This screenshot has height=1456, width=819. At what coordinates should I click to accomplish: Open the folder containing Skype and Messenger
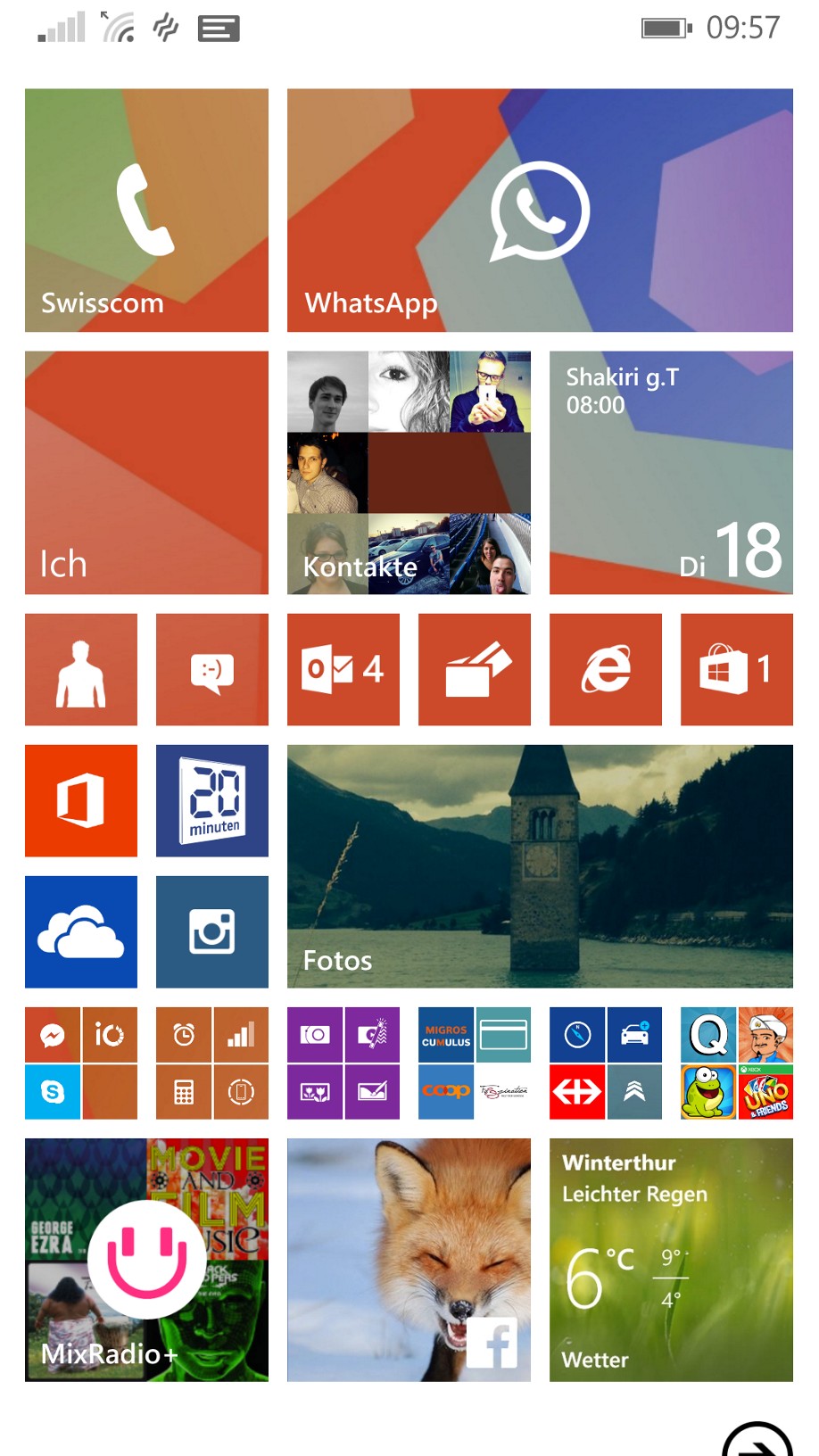[81, 1063]
